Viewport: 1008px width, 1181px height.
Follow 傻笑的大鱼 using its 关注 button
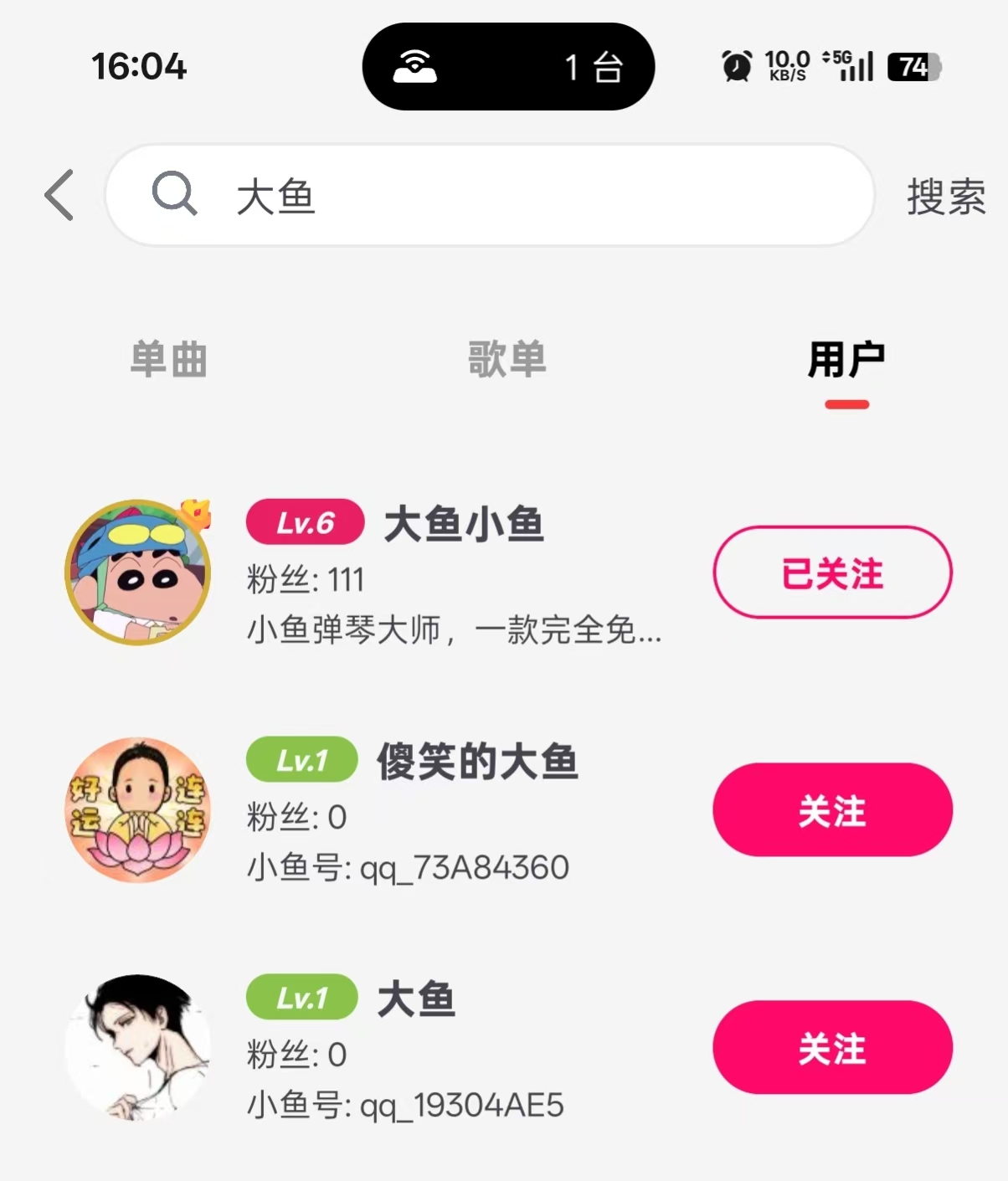click(831, 809)
